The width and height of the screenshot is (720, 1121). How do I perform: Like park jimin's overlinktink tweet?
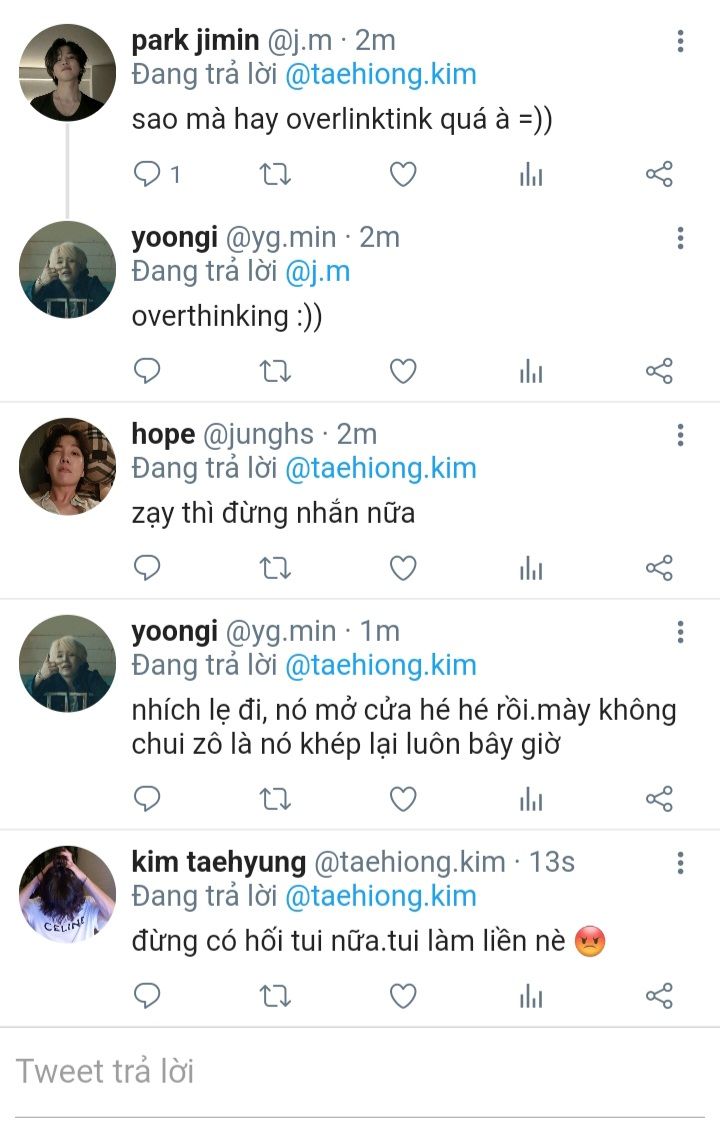click(403, 175)
